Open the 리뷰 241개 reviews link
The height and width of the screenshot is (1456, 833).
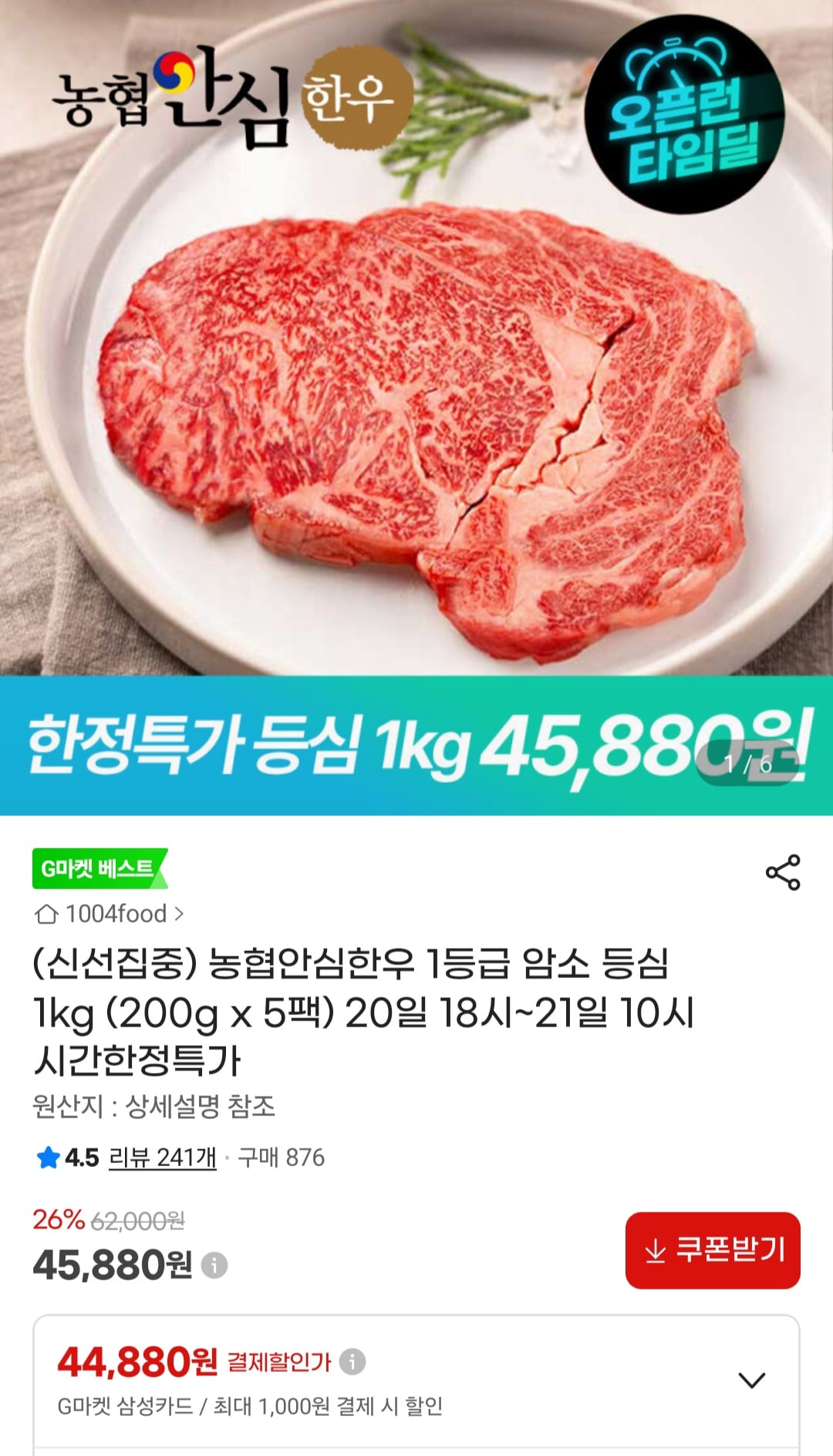pyautogui.click(x=163, y=1158)
